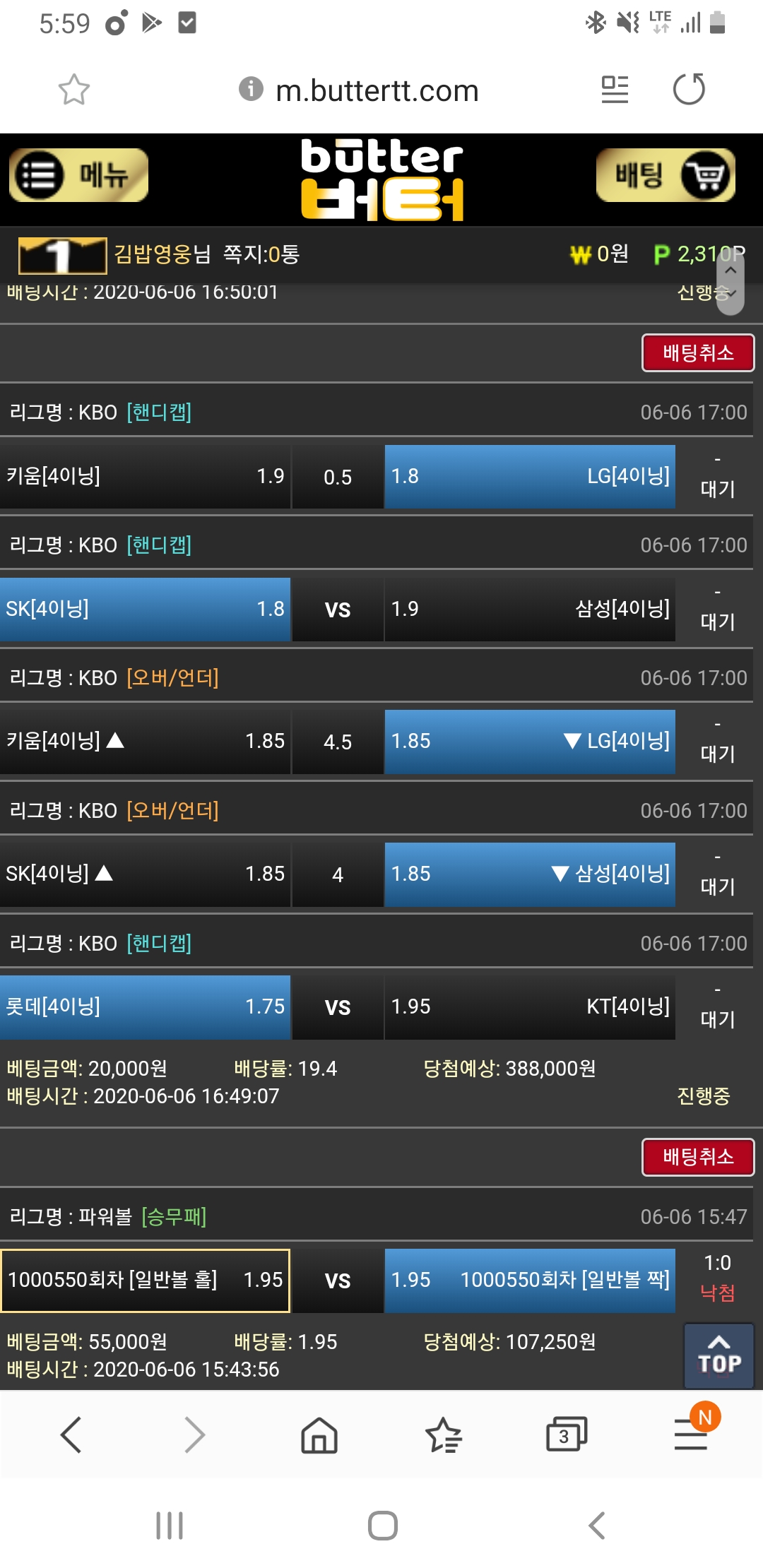Screen dimensions: 763x1568
Task: Open the 메뉴 menu button
Action: point(78,175)
